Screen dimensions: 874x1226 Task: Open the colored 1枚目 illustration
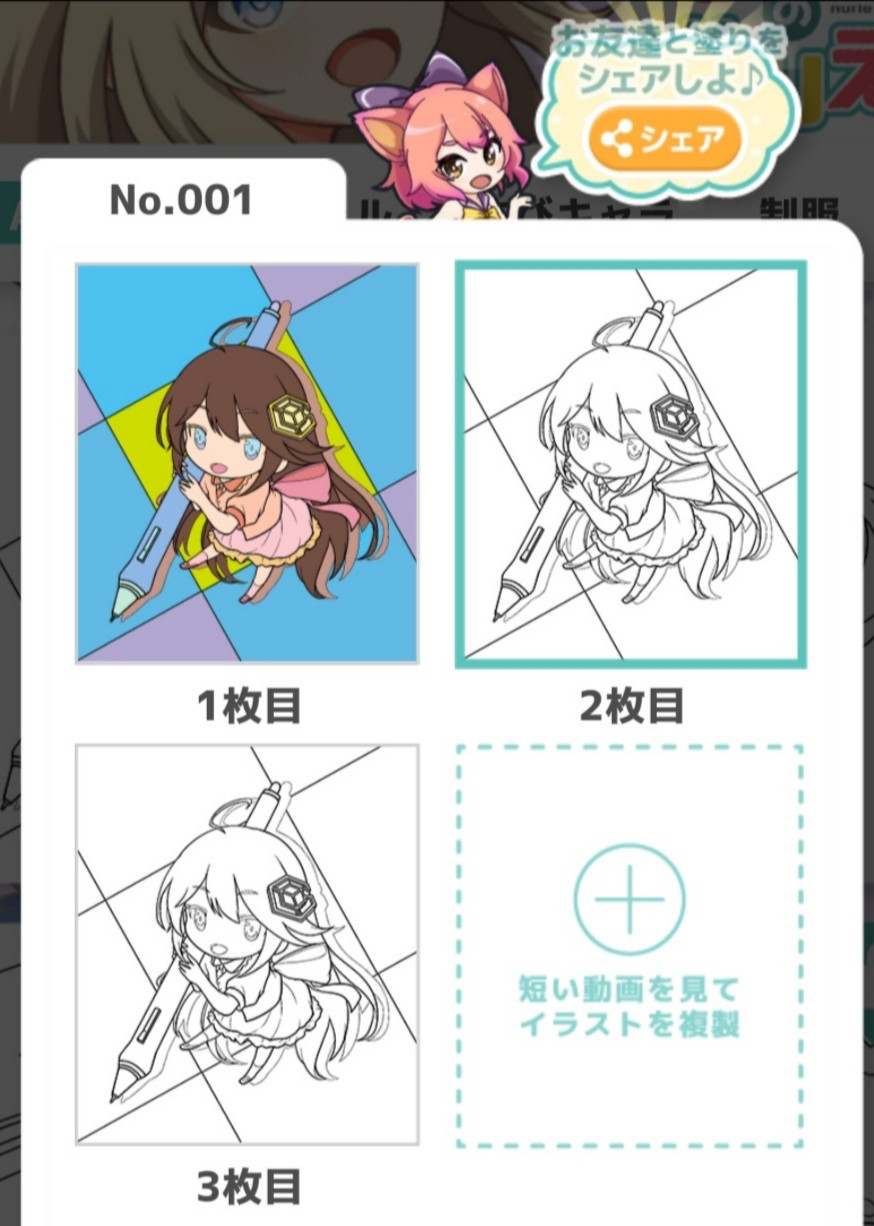click(247, 463)
